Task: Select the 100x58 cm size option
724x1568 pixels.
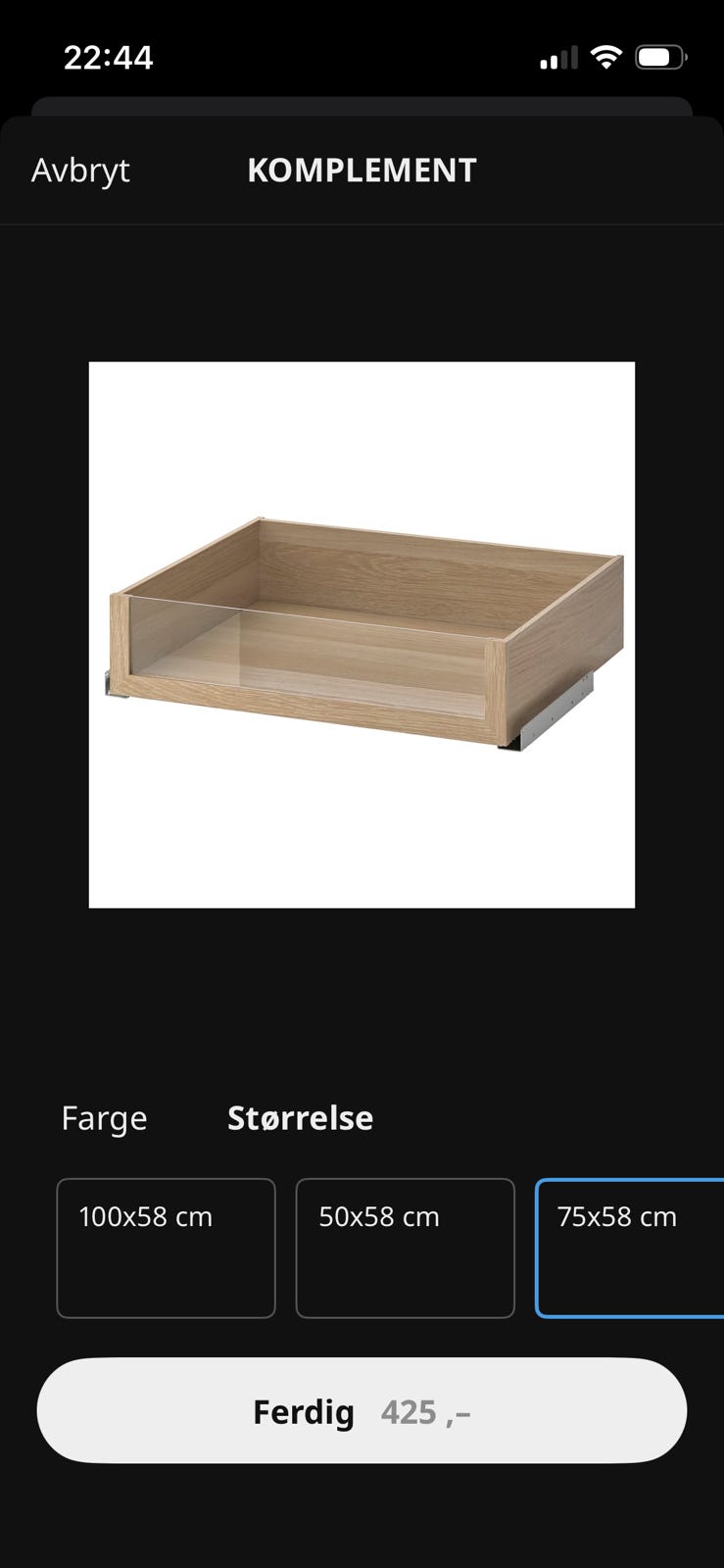Action: pos(165,1247)
